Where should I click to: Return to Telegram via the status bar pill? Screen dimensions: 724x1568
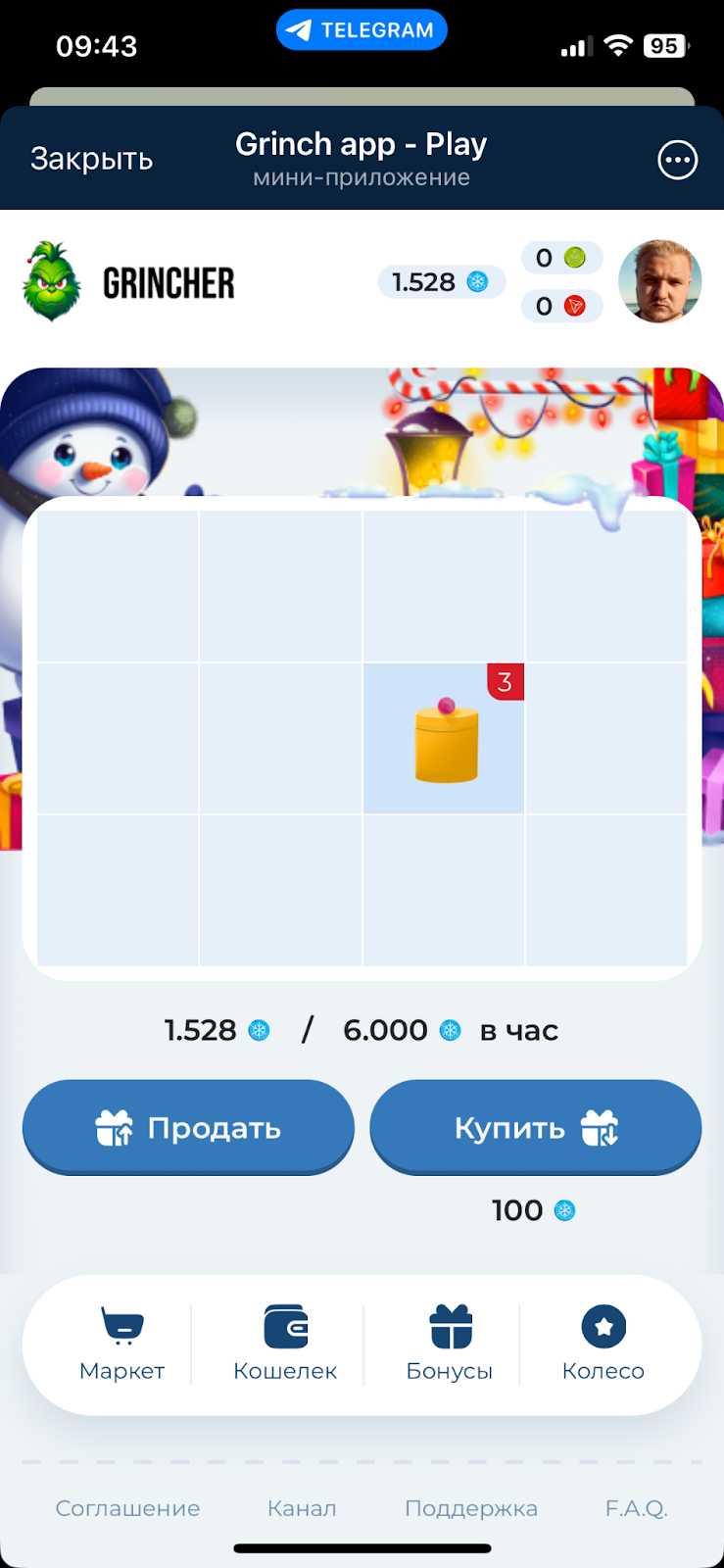point(362,30)
